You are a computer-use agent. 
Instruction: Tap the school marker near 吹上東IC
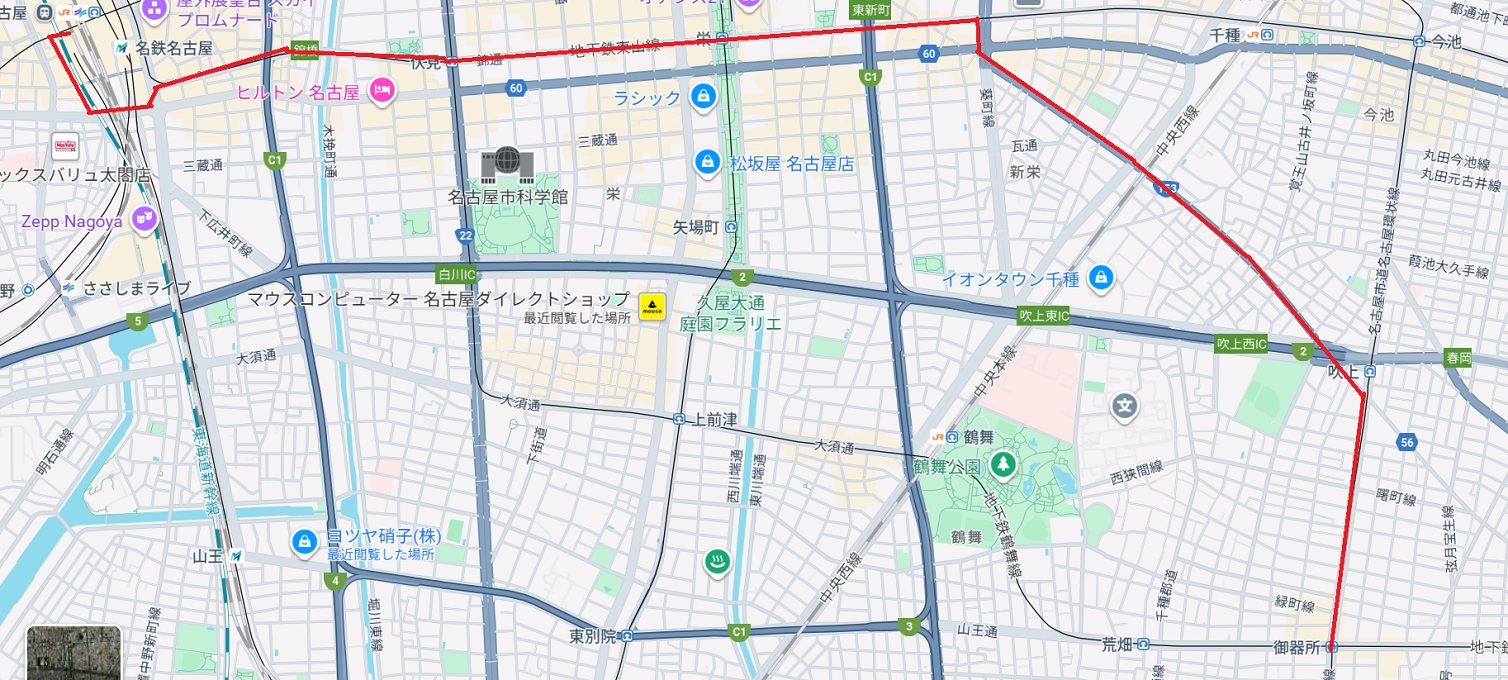[1126, 405]
